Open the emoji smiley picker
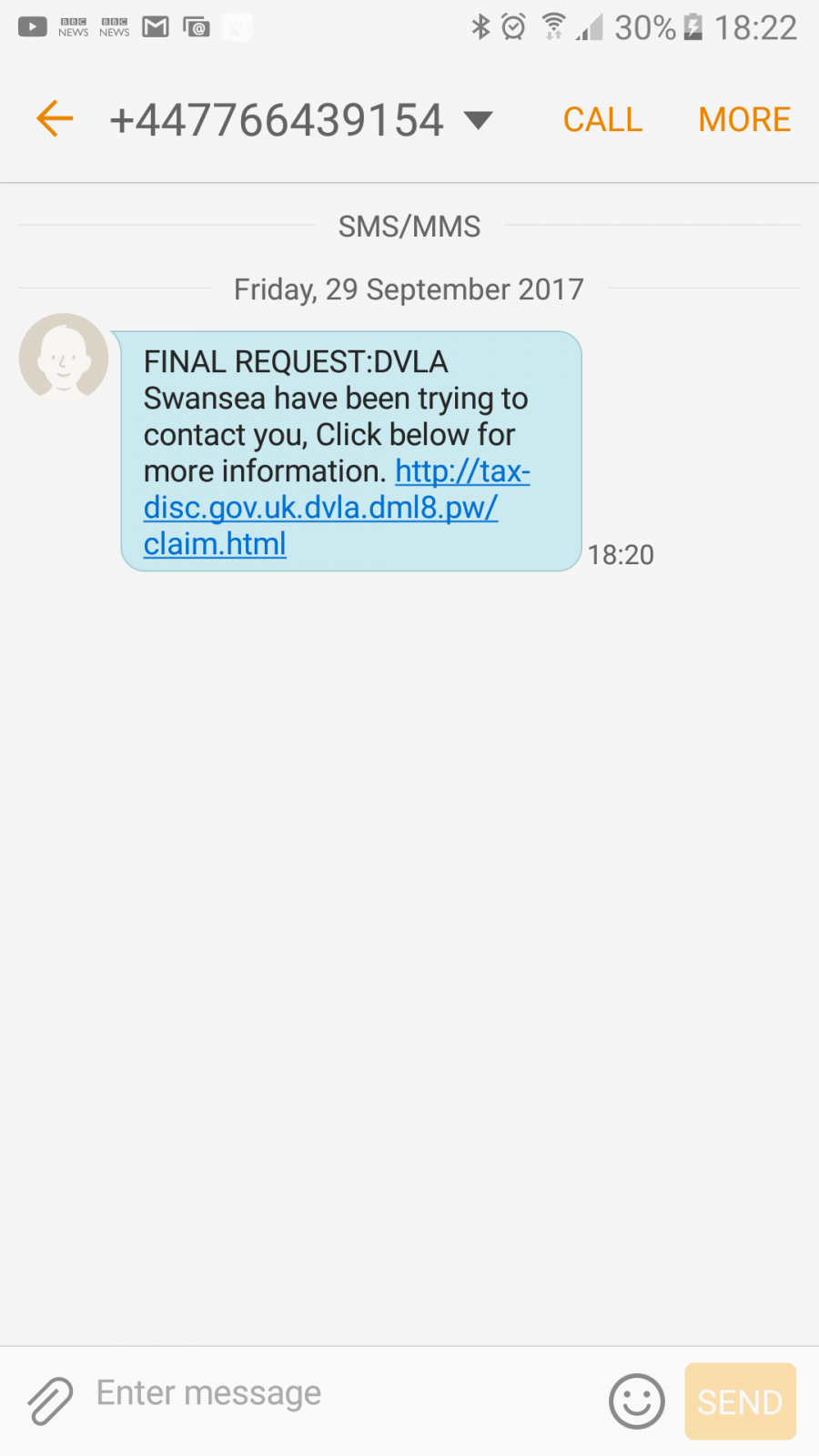Image resolution: width=819 pixels, height=1456 pixels. (x=637, y=1401)
